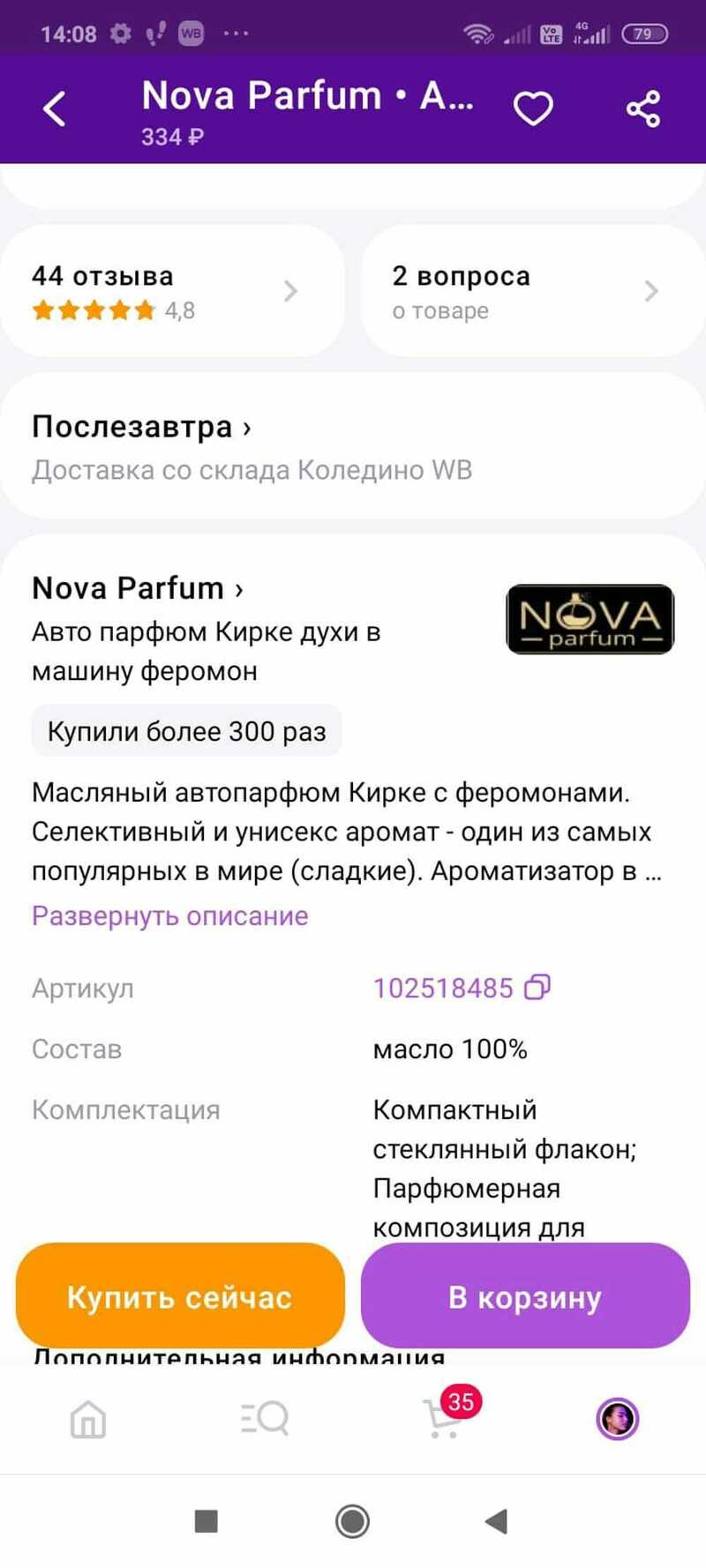Share this product
The width and height of the screenshot is (706, 1568).
coord(643,109)
